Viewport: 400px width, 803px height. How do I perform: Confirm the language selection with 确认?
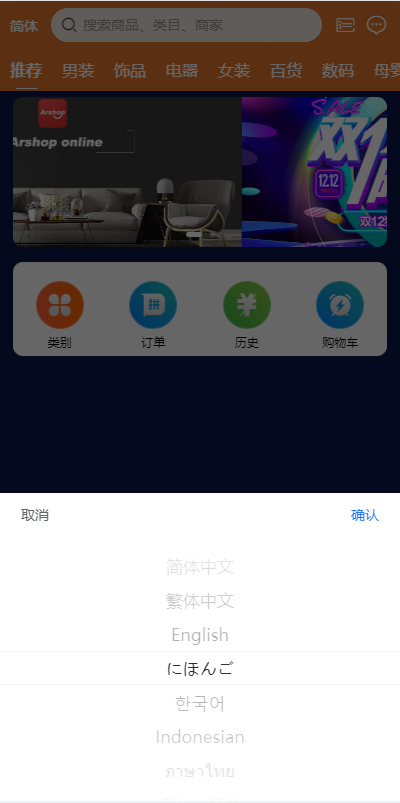(x=365, y=515)
